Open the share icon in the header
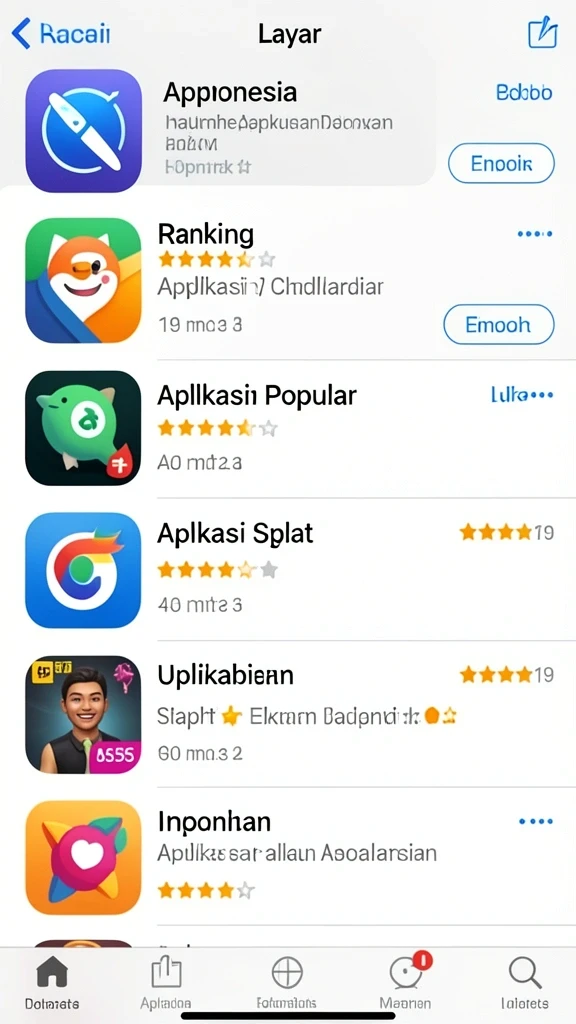 542,33
